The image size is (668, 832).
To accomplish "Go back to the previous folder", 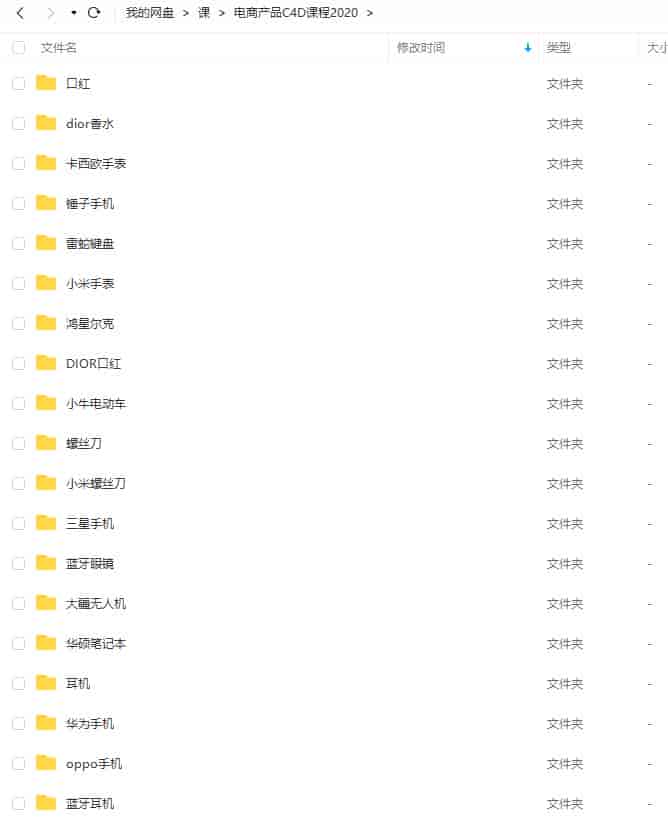I will pos(20,13).
